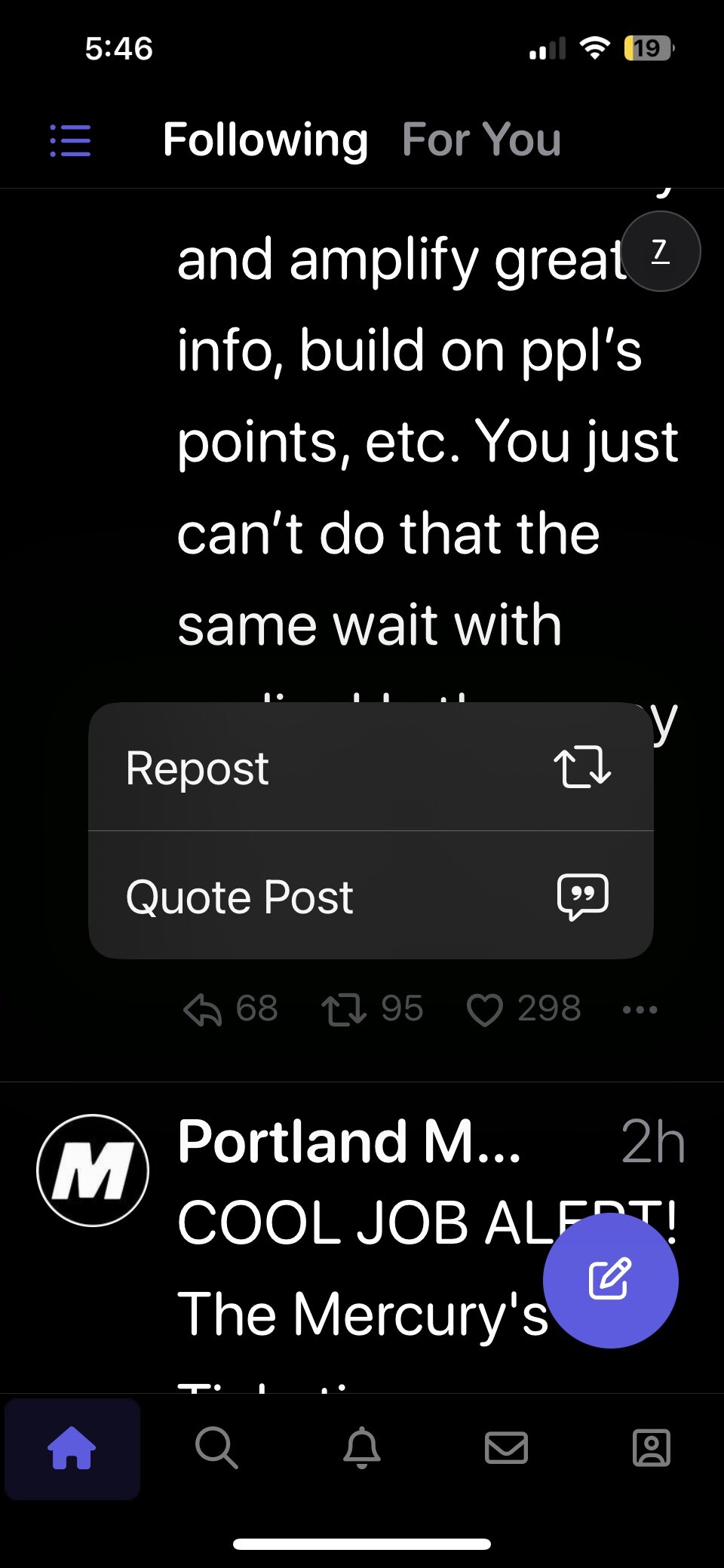
Task: Tap the repost icon showing 95
Action: [x=372, y=1009]
